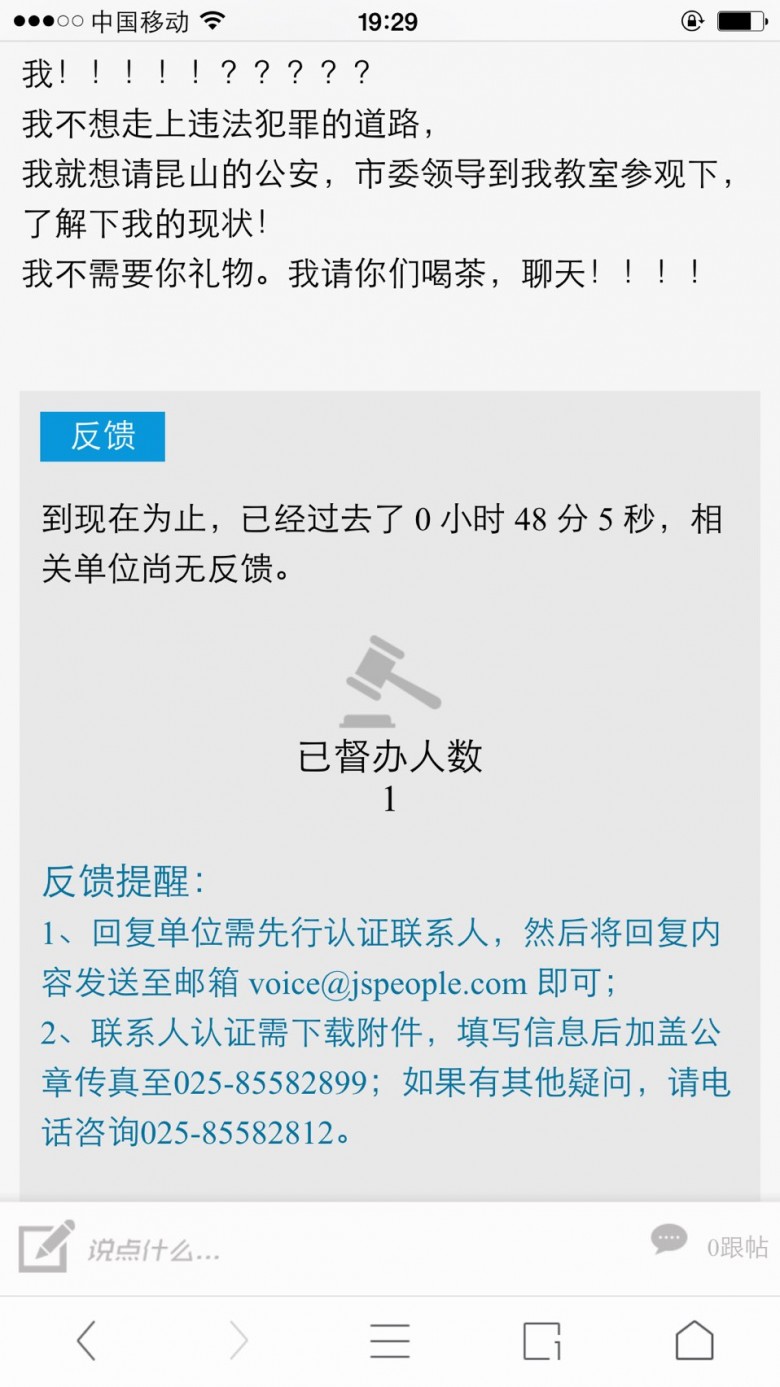The image size is (780, 1387).
Task: Go to the browser home page
Action: [x=694, y=1340]
